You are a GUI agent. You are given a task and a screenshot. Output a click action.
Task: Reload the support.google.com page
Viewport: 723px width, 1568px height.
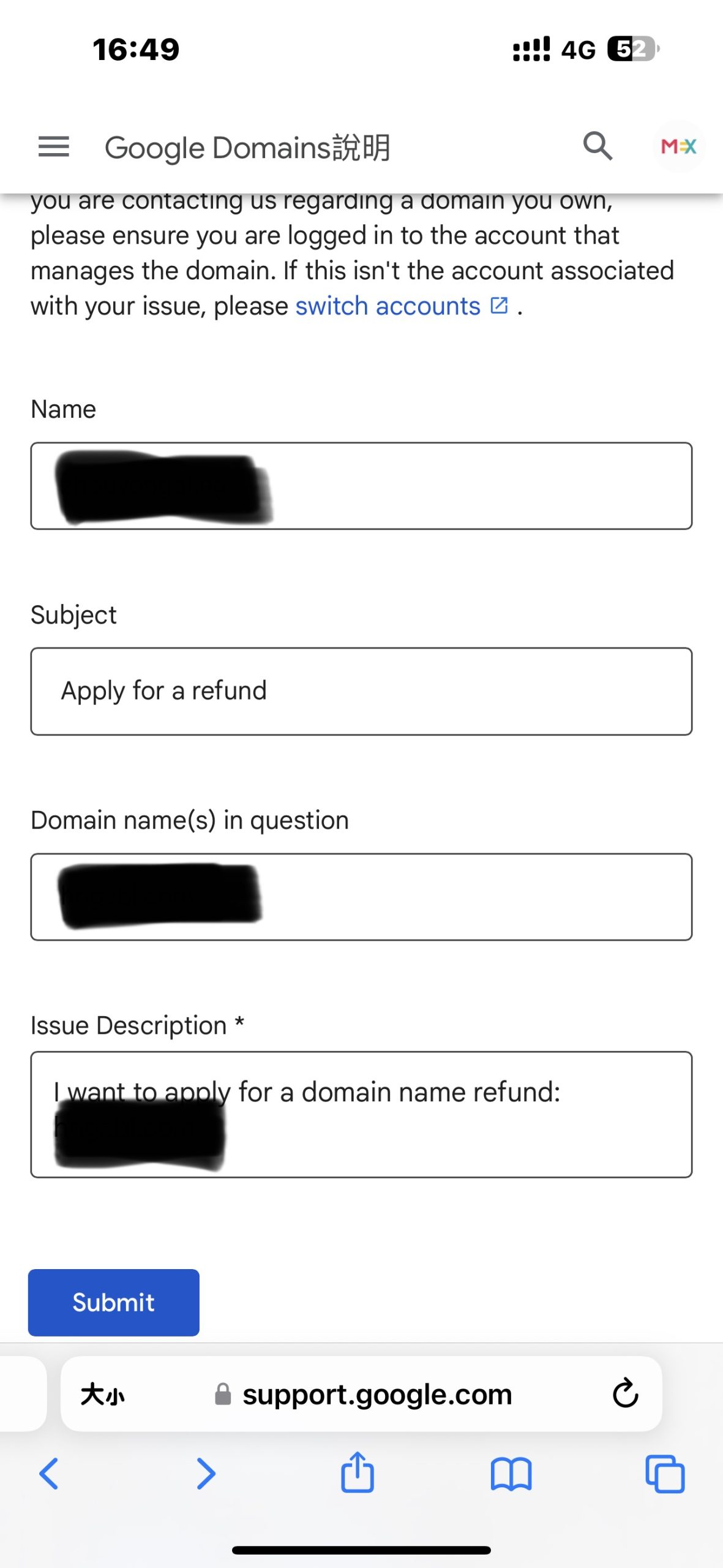625,1394
